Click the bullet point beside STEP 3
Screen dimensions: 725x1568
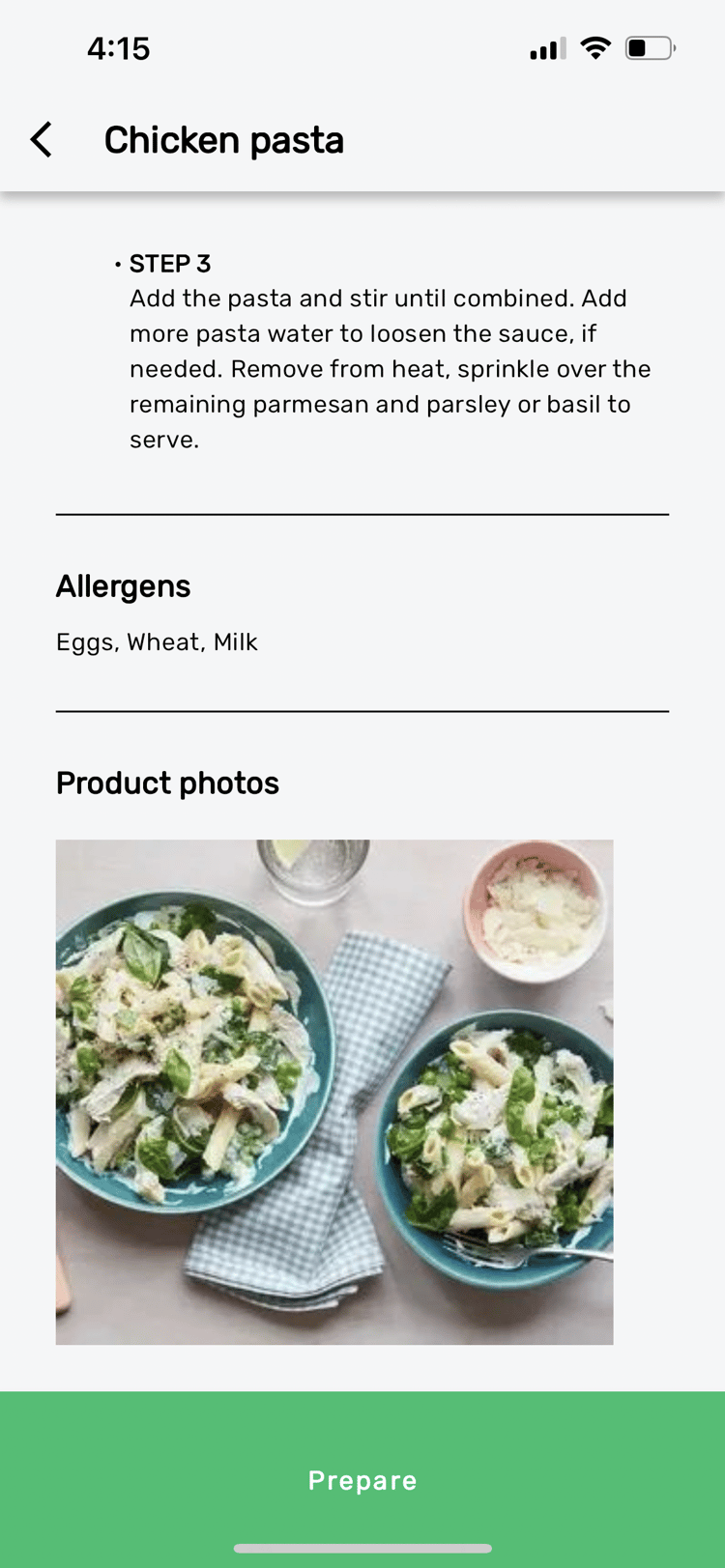pyautogui.click(x=116, y=264)
